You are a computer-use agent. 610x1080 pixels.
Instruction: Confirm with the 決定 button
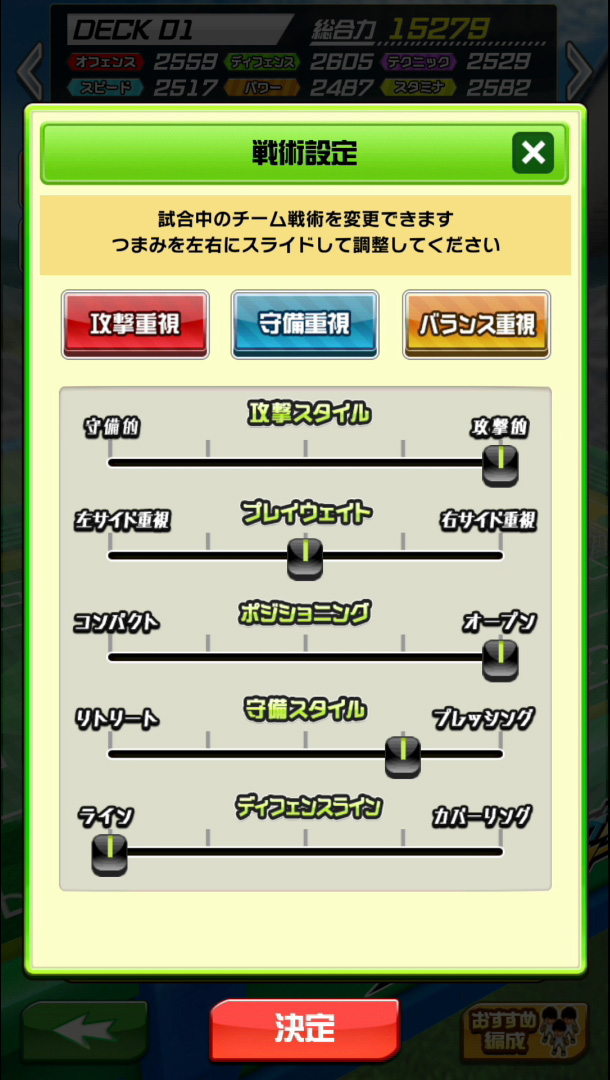point(305,1029)
